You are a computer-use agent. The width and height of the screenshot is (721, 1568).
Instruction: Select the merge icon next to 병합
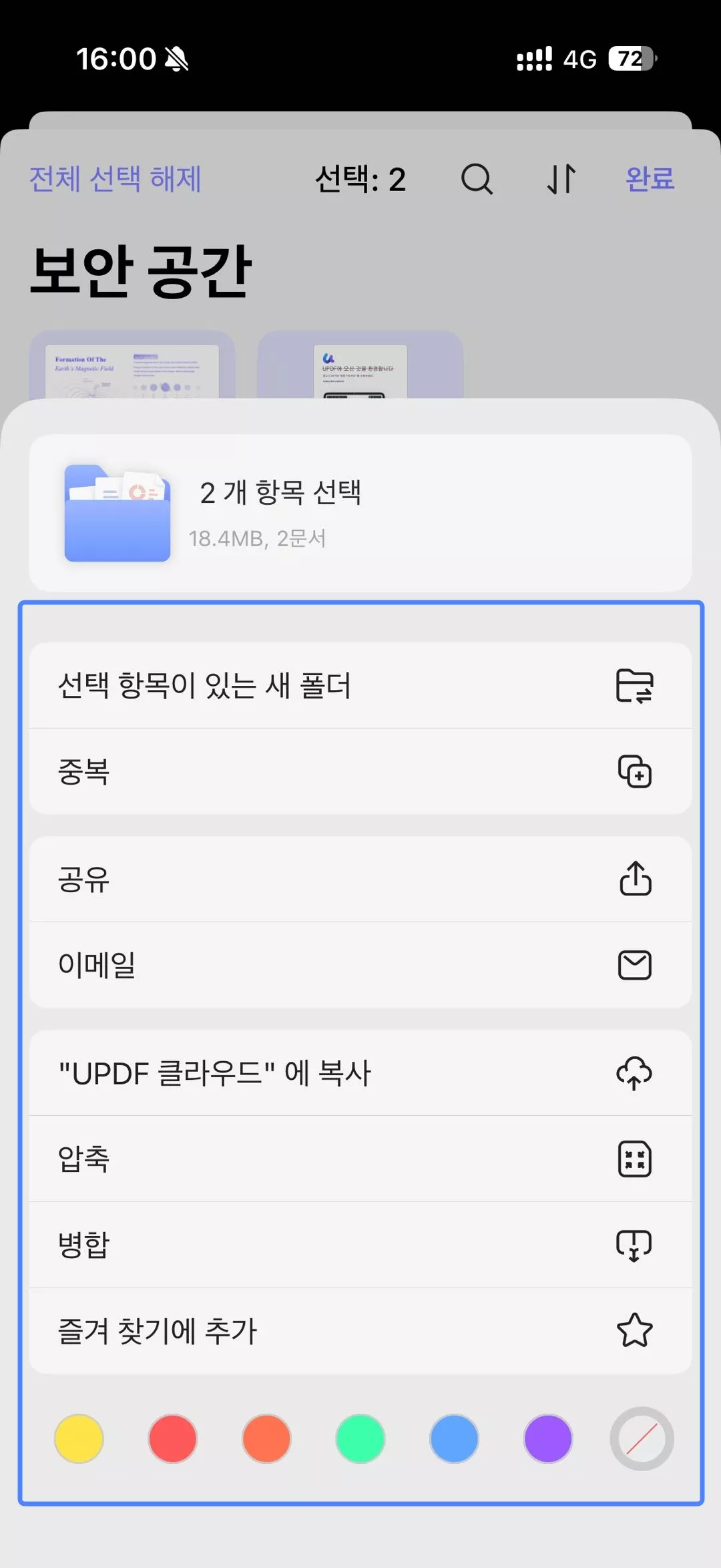click(x=635, y=1245)
